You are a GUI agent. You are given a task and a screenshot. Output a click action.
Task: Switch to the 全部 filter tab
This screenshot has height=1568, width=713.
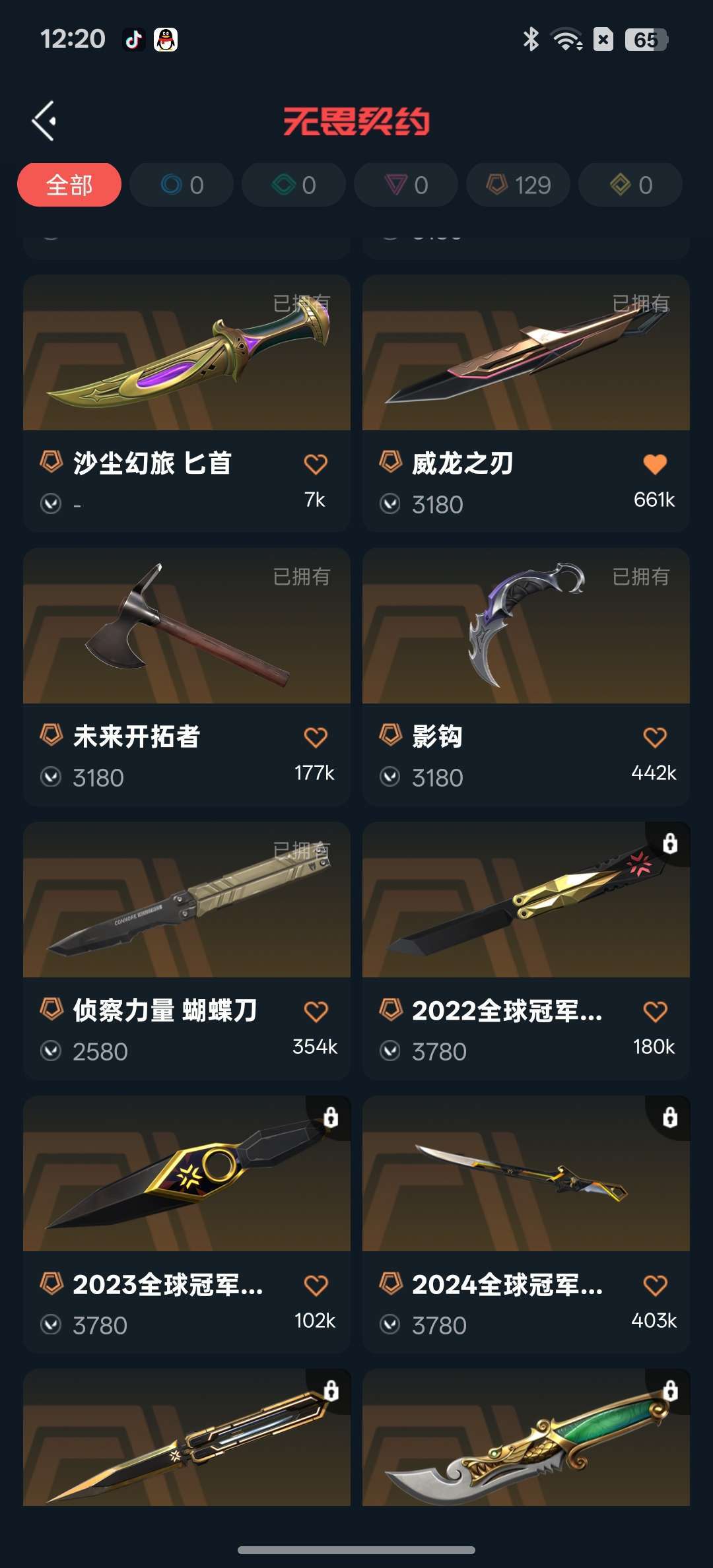point(68,185)
